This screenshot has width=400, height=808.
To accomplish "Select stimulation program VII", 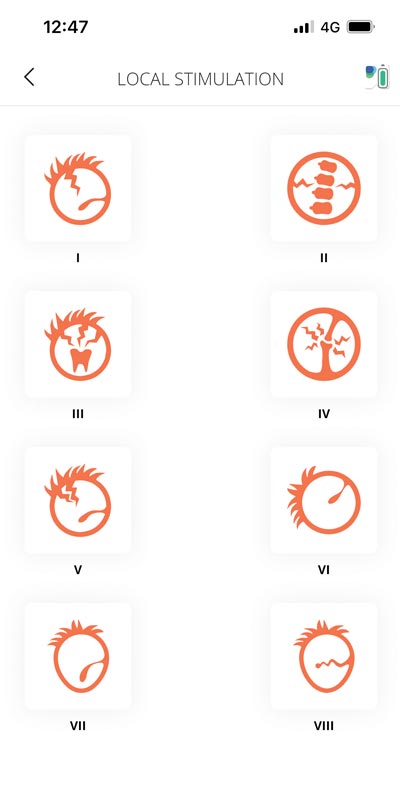I will [78, 656].
